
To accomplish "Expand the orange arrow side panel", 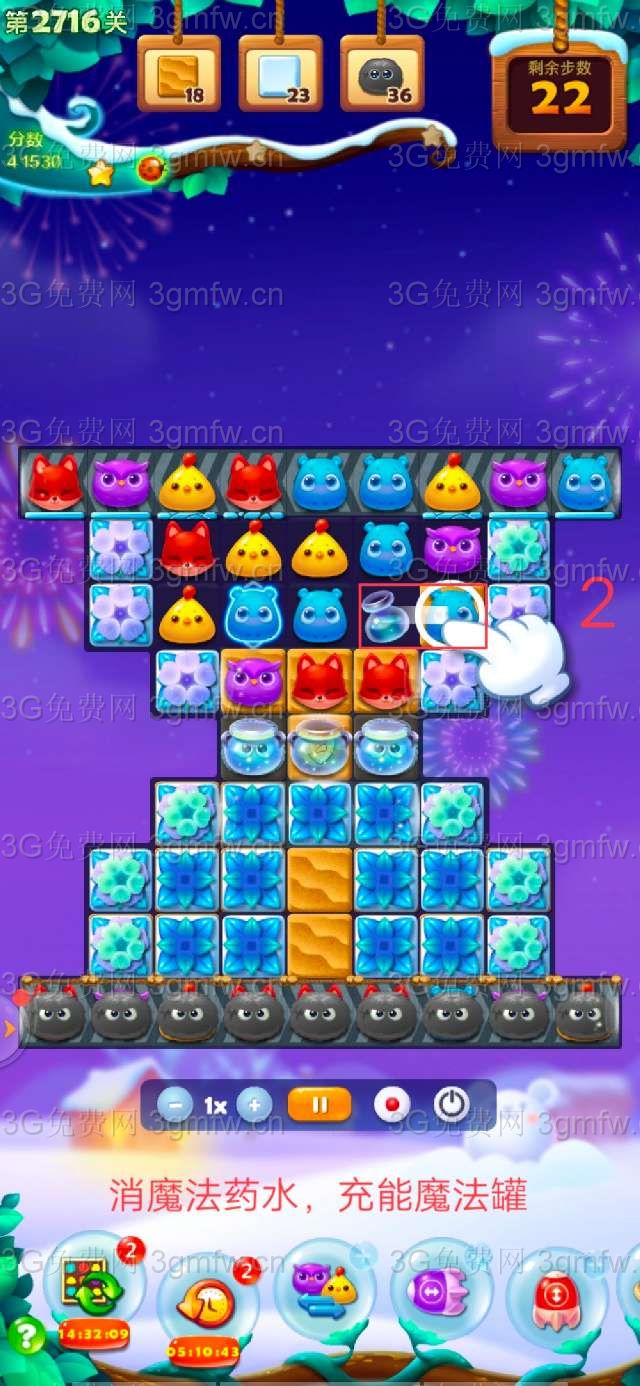I will [x=9, y=1027].
